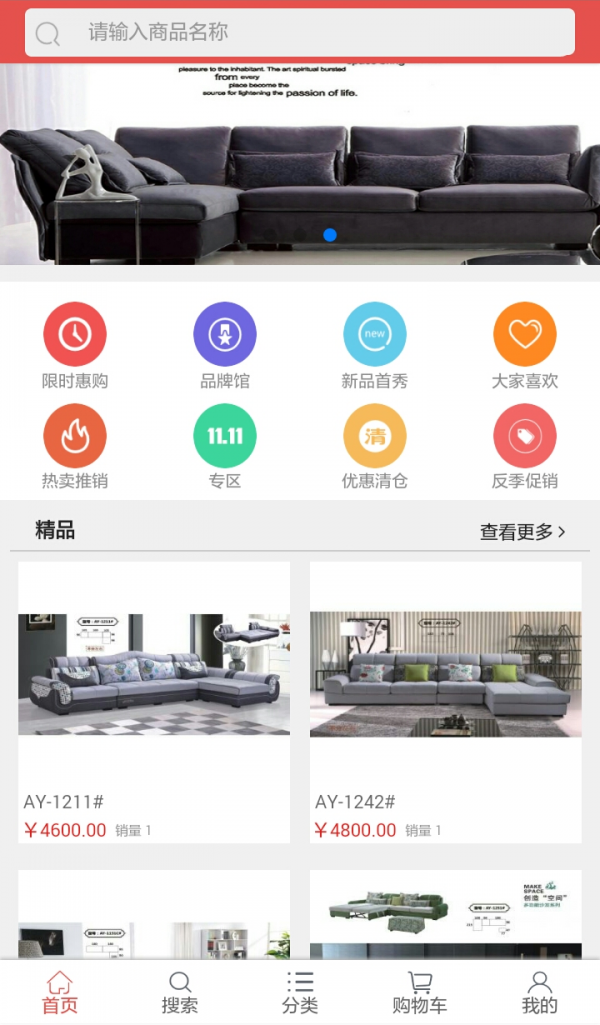Open the AY-1211# sofa product card
The height and width of the screenshot is (1025, 600).
154,700
